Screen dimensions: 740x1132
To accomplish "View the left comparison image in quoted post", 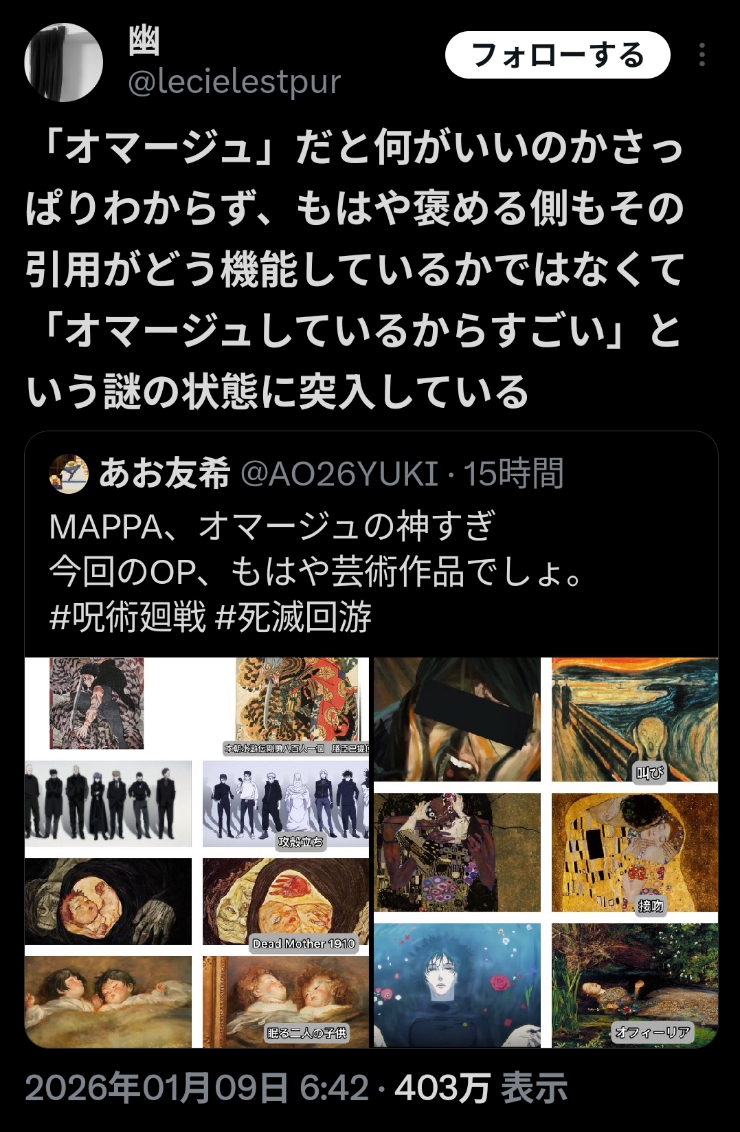I will point(196,852).
